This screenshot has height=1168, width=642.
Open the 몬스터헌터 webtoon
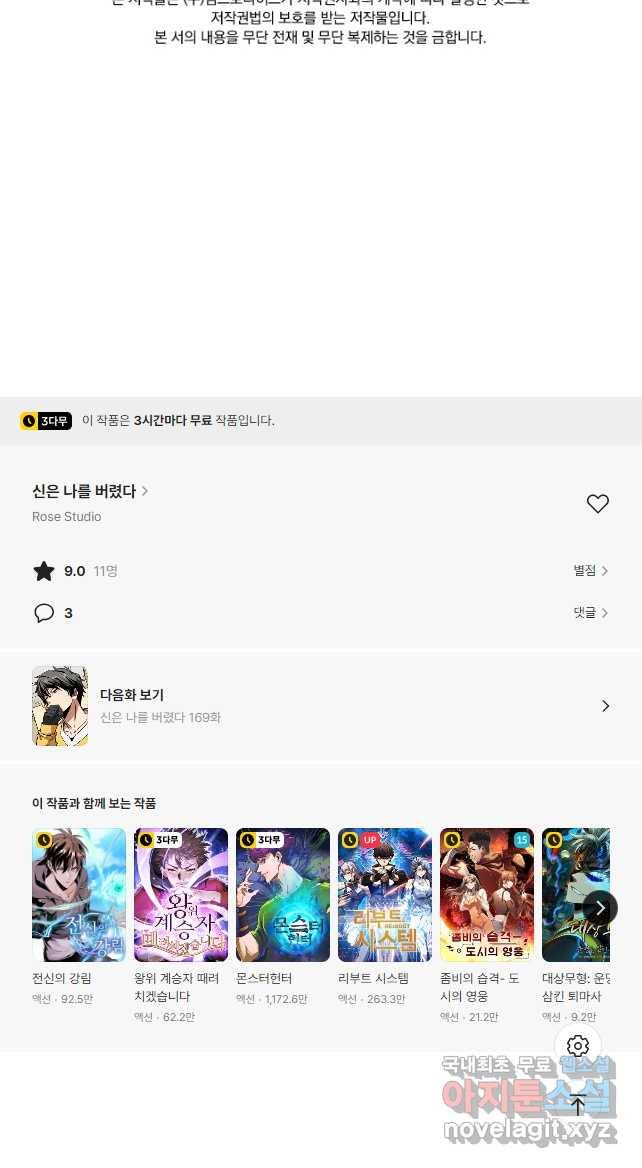pyautogui.click(x=283, y=894)
